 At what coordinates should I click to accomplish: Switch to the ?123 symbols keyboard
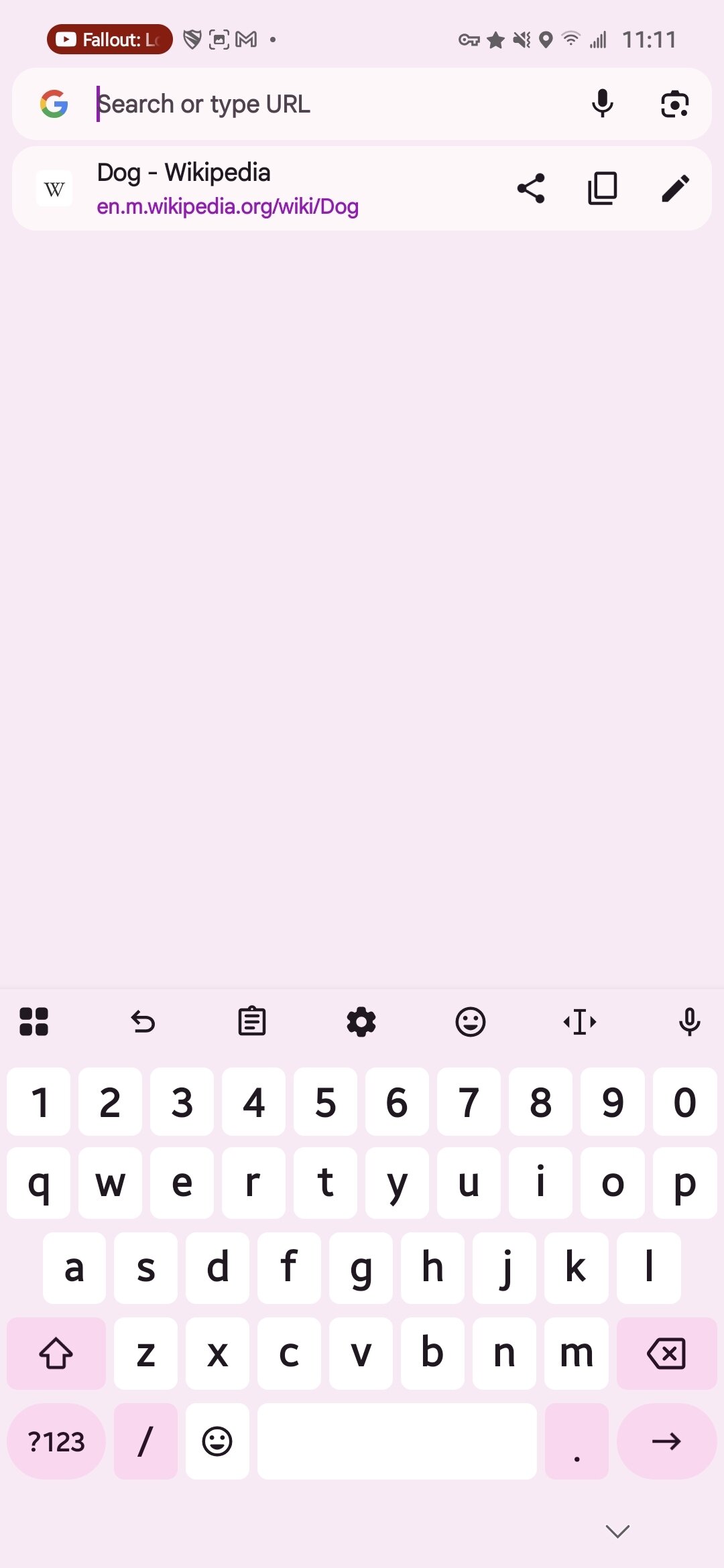point(56,1441)
